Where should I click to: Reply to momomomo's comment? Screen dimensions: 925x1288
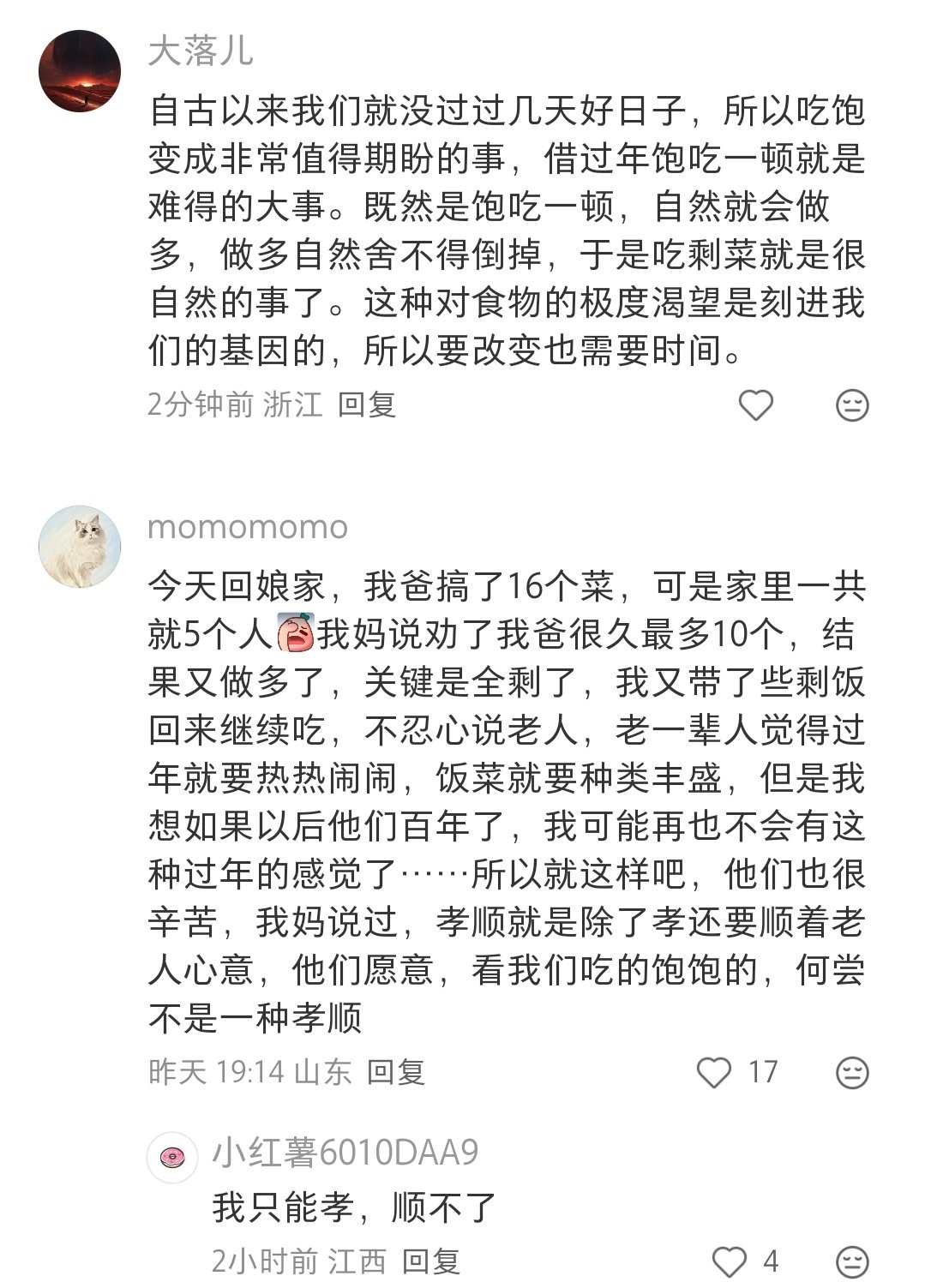pyautogui.click(x=396, y=1072)
